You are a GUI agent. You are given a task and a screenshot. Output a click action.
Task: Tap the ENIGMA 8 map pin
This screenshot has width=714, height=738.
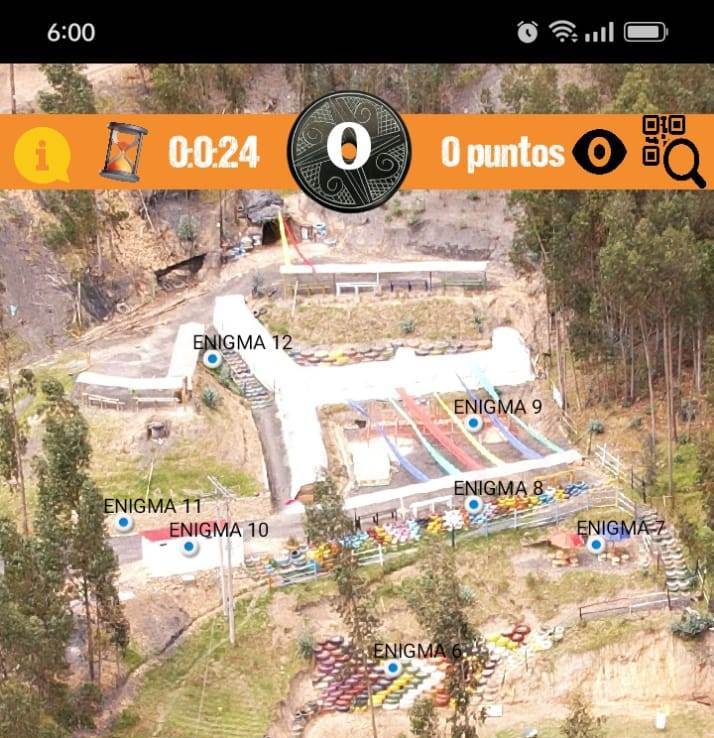473,505
